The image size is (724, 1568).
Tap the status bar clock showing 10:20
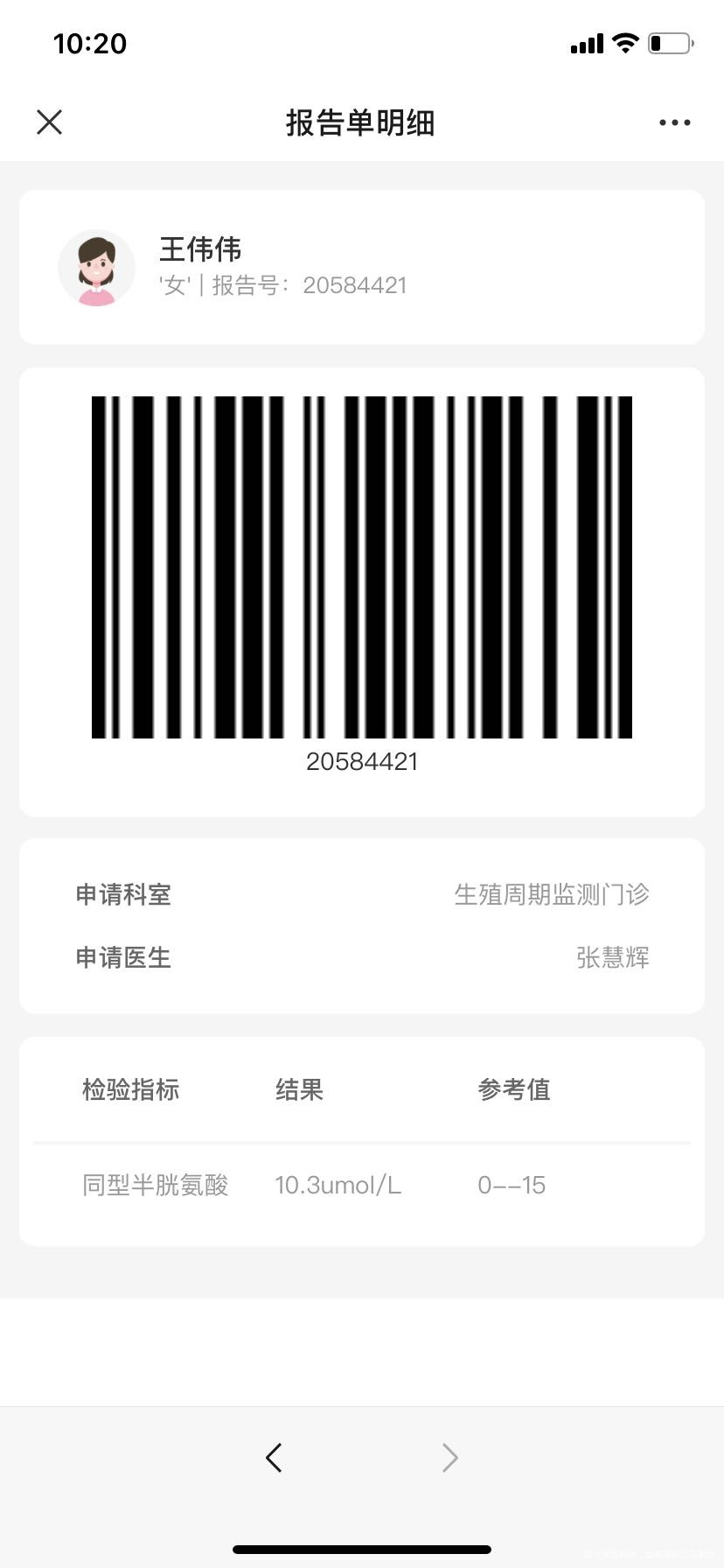90,43
